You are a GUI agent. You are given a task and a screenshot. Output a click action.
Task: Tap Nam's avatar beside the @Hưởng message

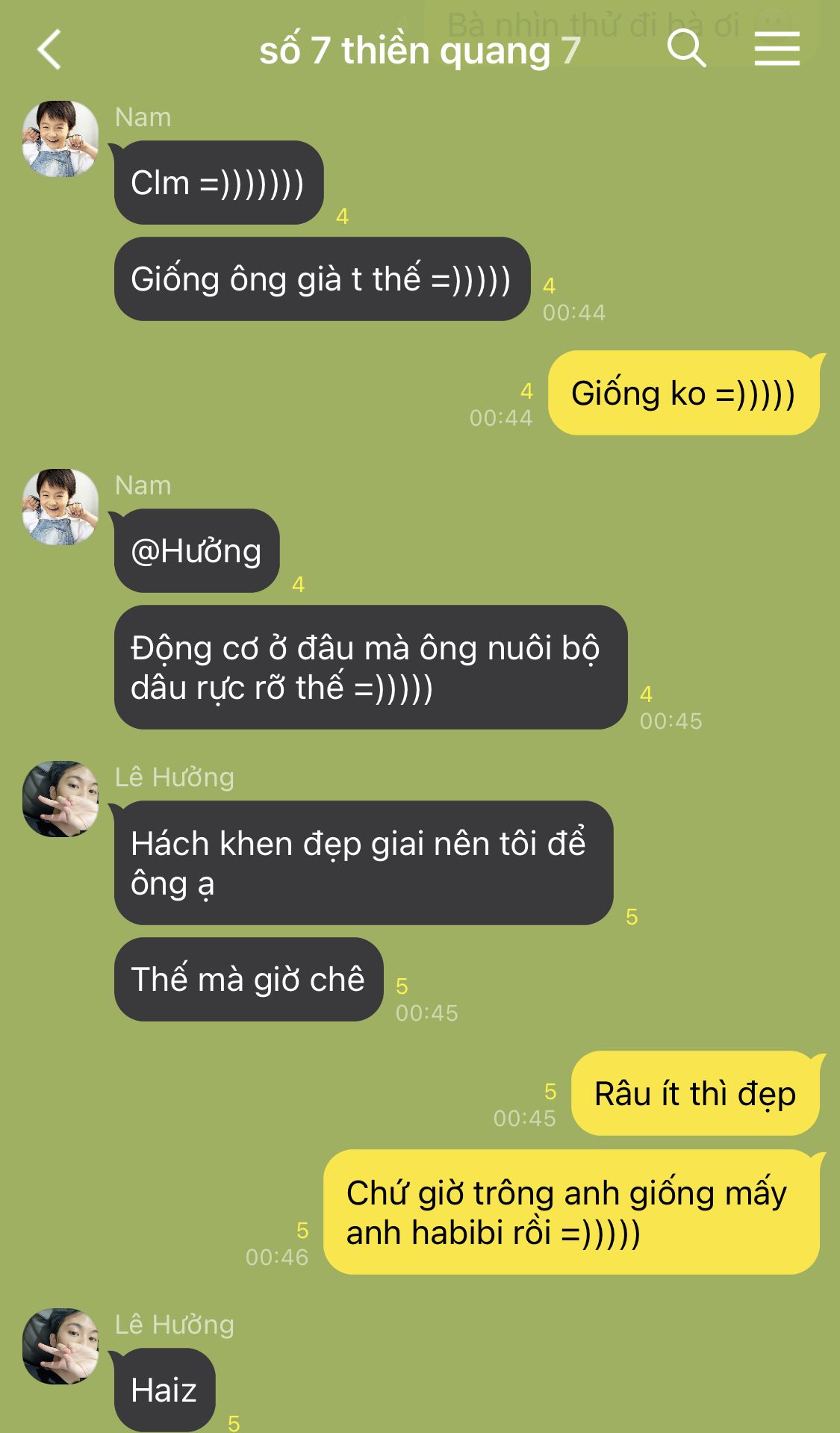tap(60, 507)
